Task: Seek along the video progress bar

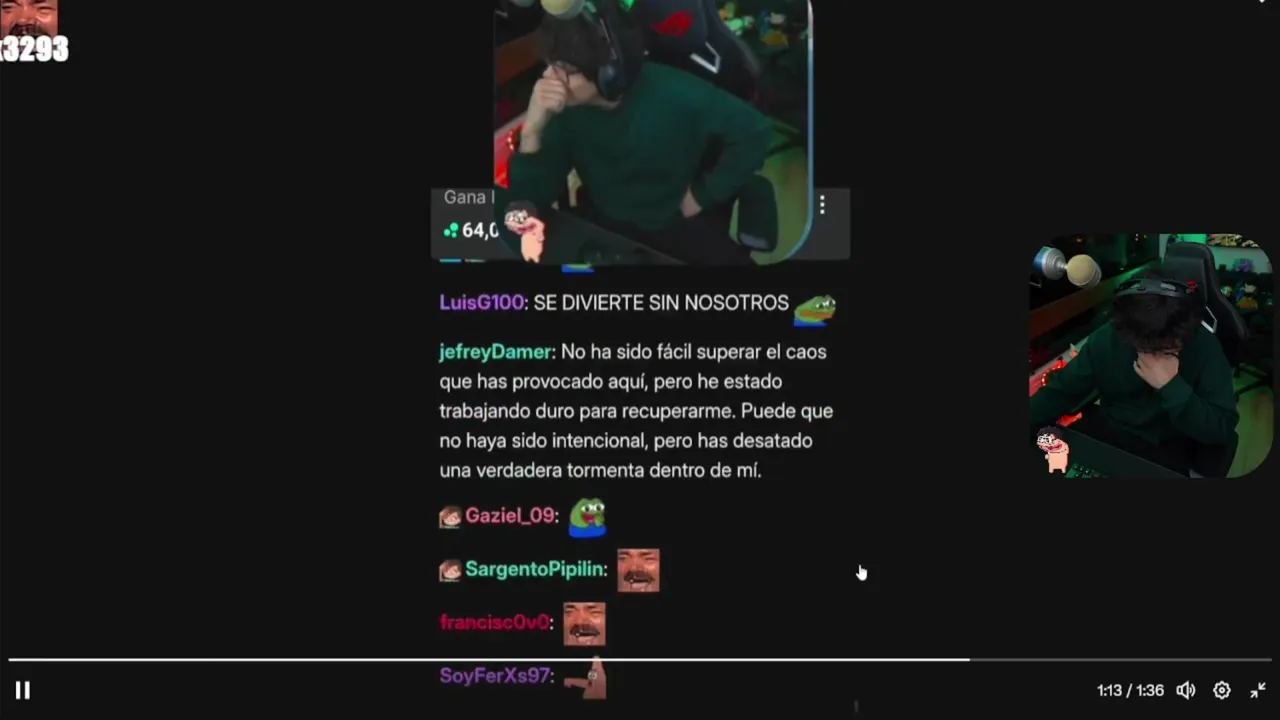Action: point(640,660)
